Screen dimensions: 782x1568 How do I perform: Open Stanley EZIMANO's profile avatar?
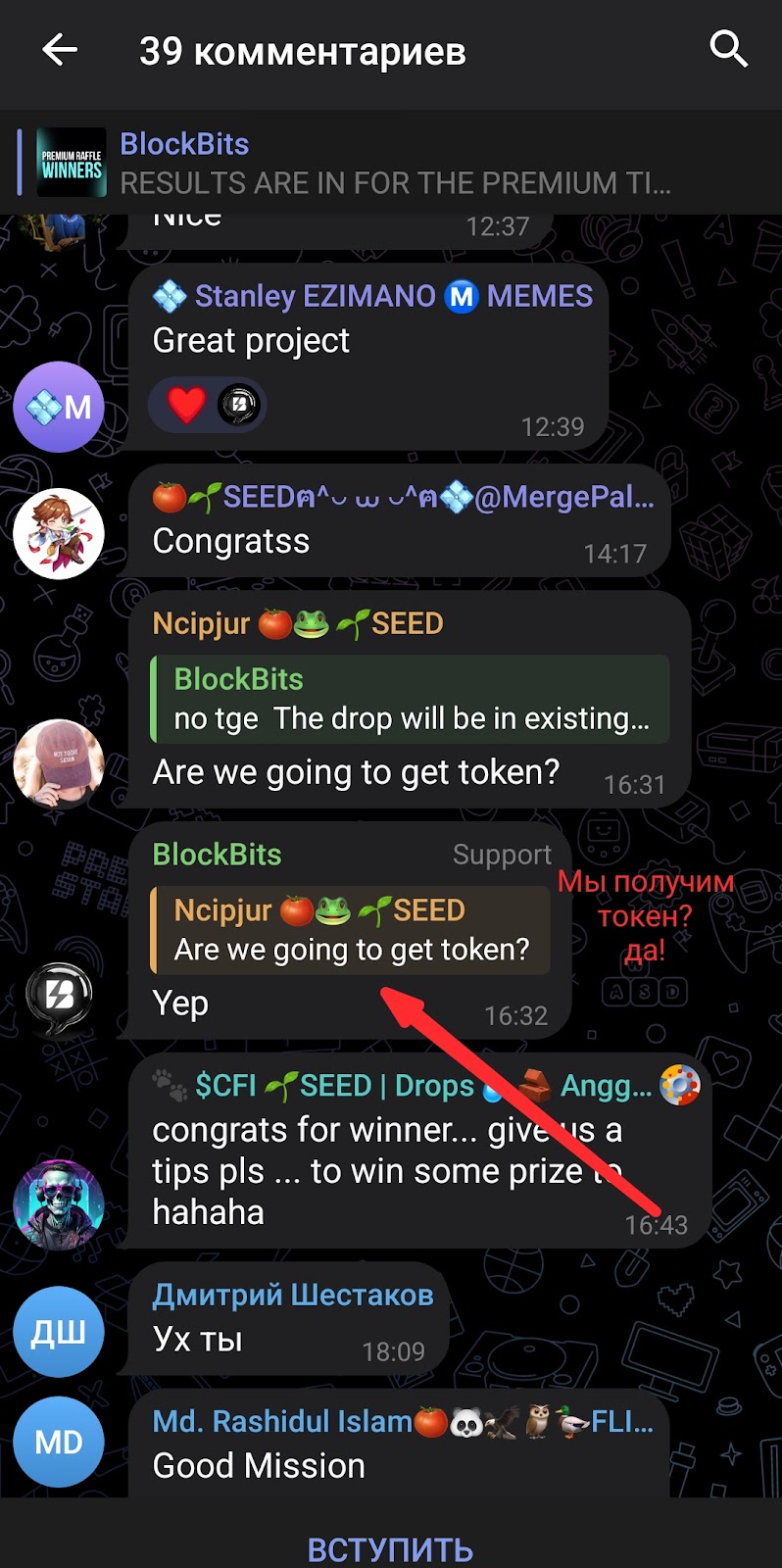pos(58,407)
